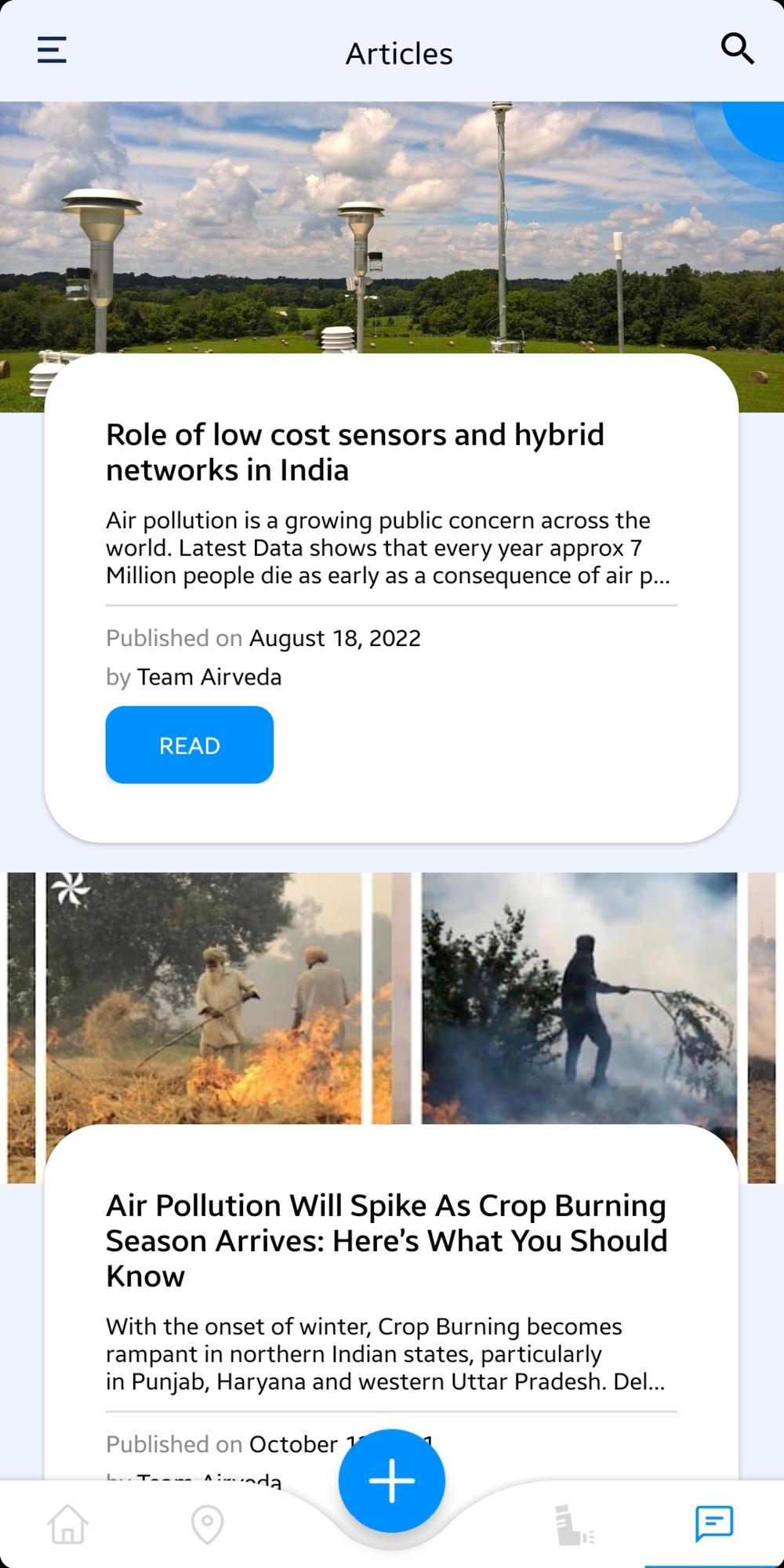Select the Articles chat-bubble tab
Viewport: 784px width, 1568px height.
tap(713, 1523)
